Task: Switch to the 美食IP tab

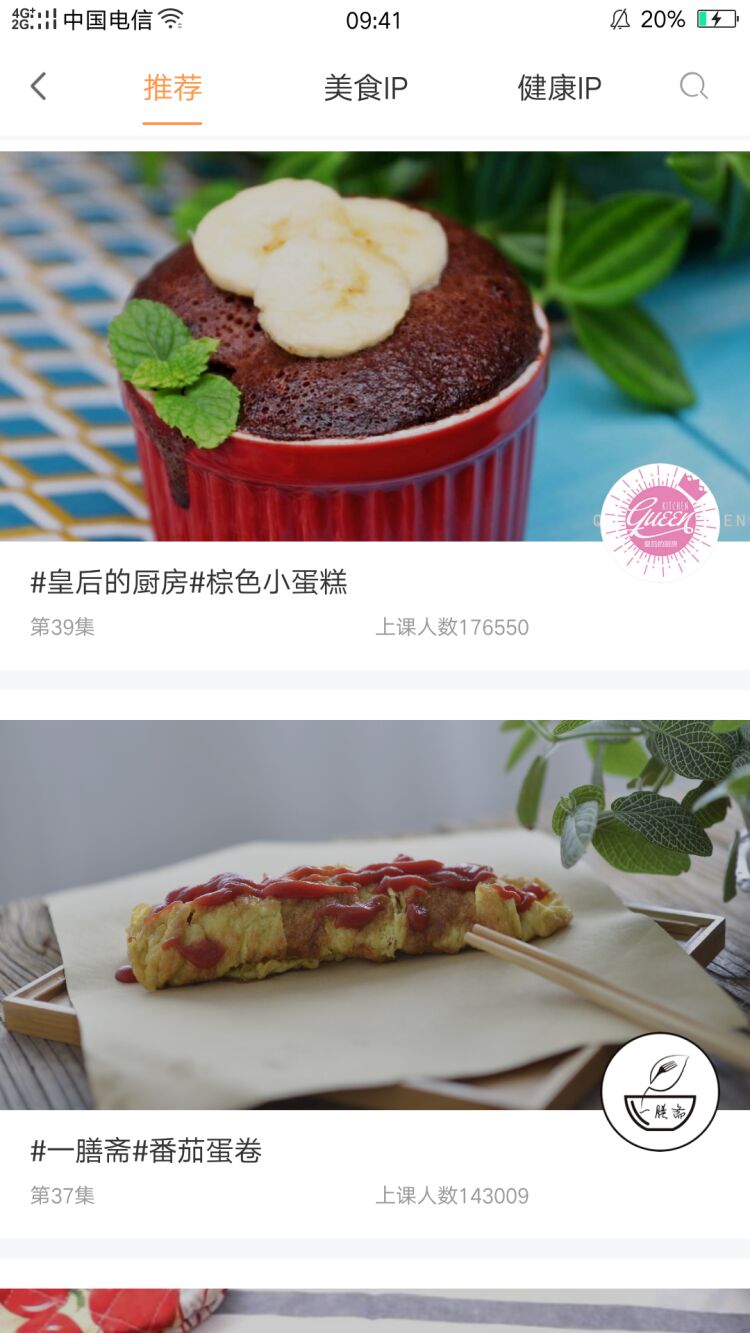Action: pyautogui.click(x=365, y=87)
